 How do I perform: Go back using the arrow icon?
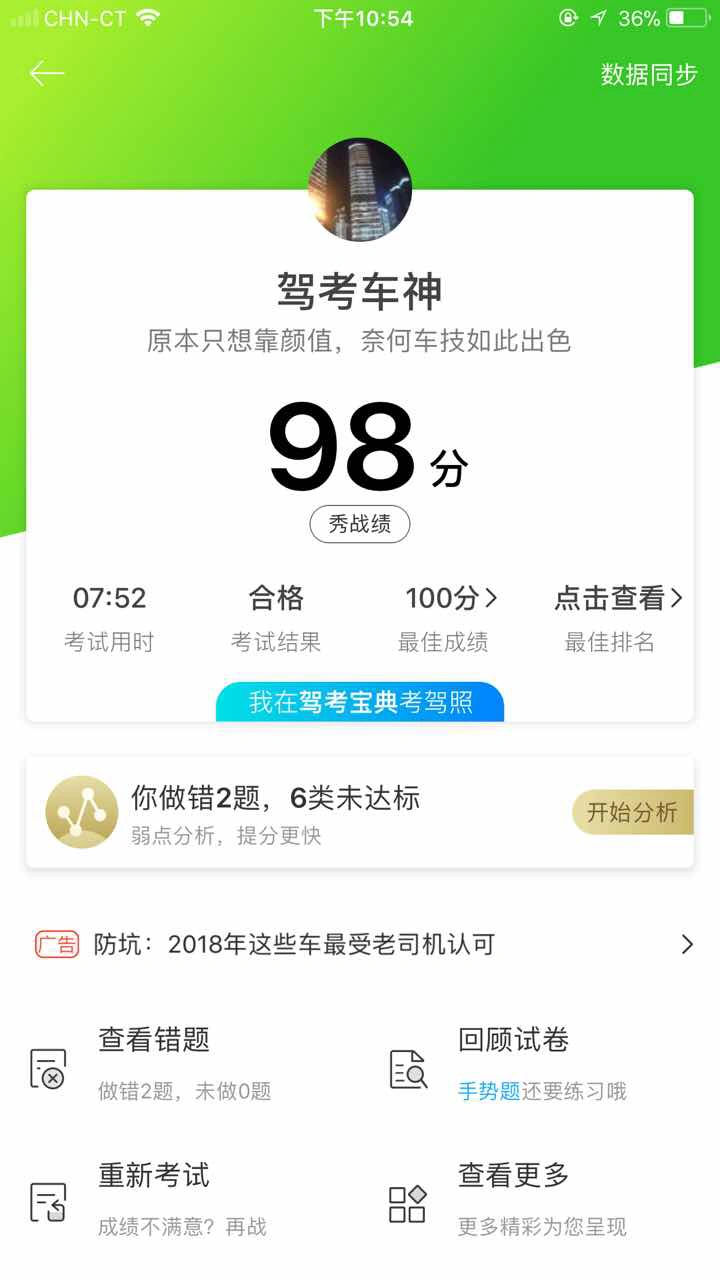(46, 74)
